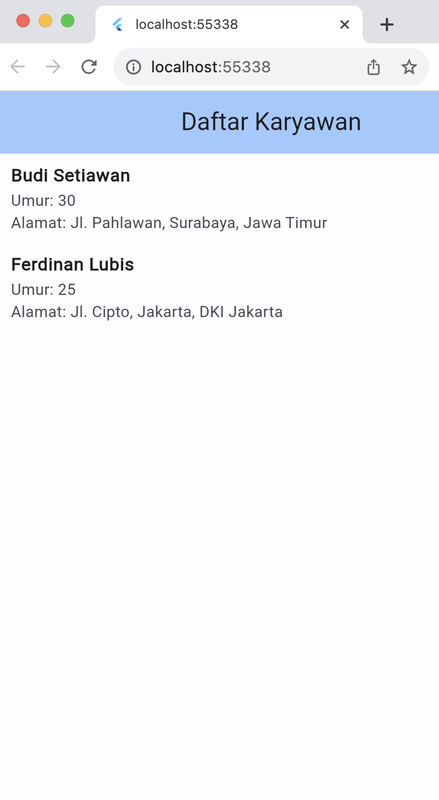Open Ferdinan Lubis's employee entry
Viewport: 439px width, 800px height.
(x=220, y=287)
